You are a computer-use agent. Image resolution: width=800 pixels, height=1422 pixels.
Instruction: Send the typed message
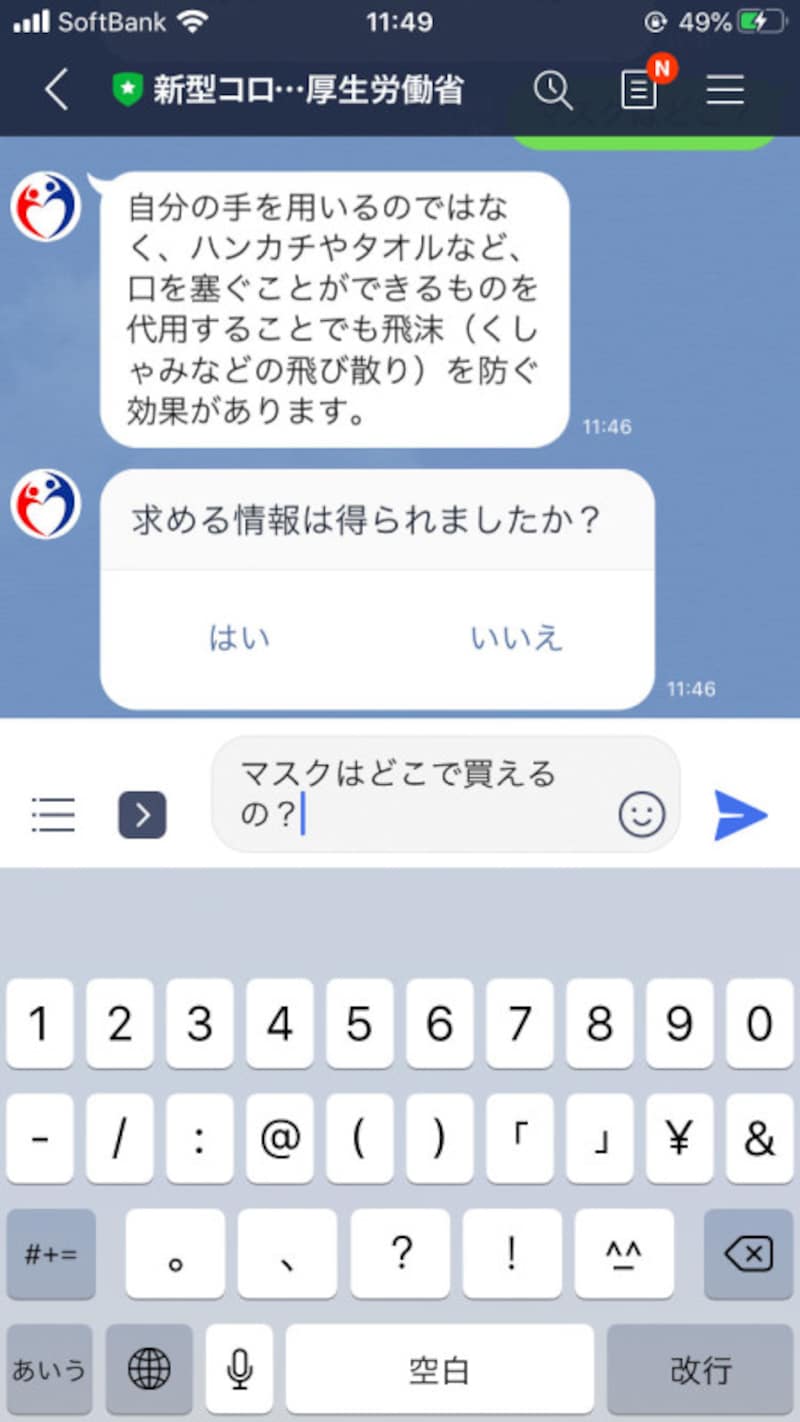pos(740,815)
